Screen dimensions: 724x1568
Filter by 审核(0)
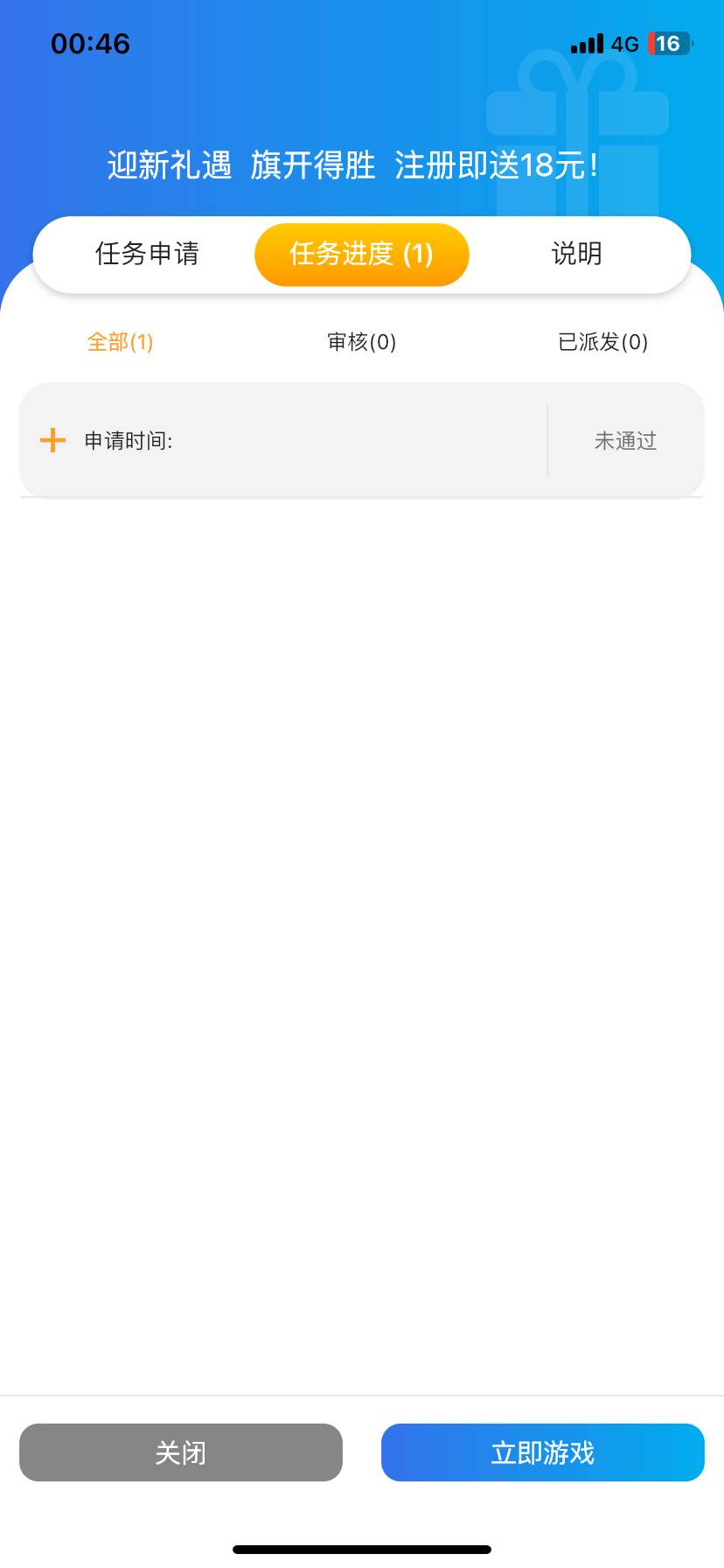[x=360, y=342]
